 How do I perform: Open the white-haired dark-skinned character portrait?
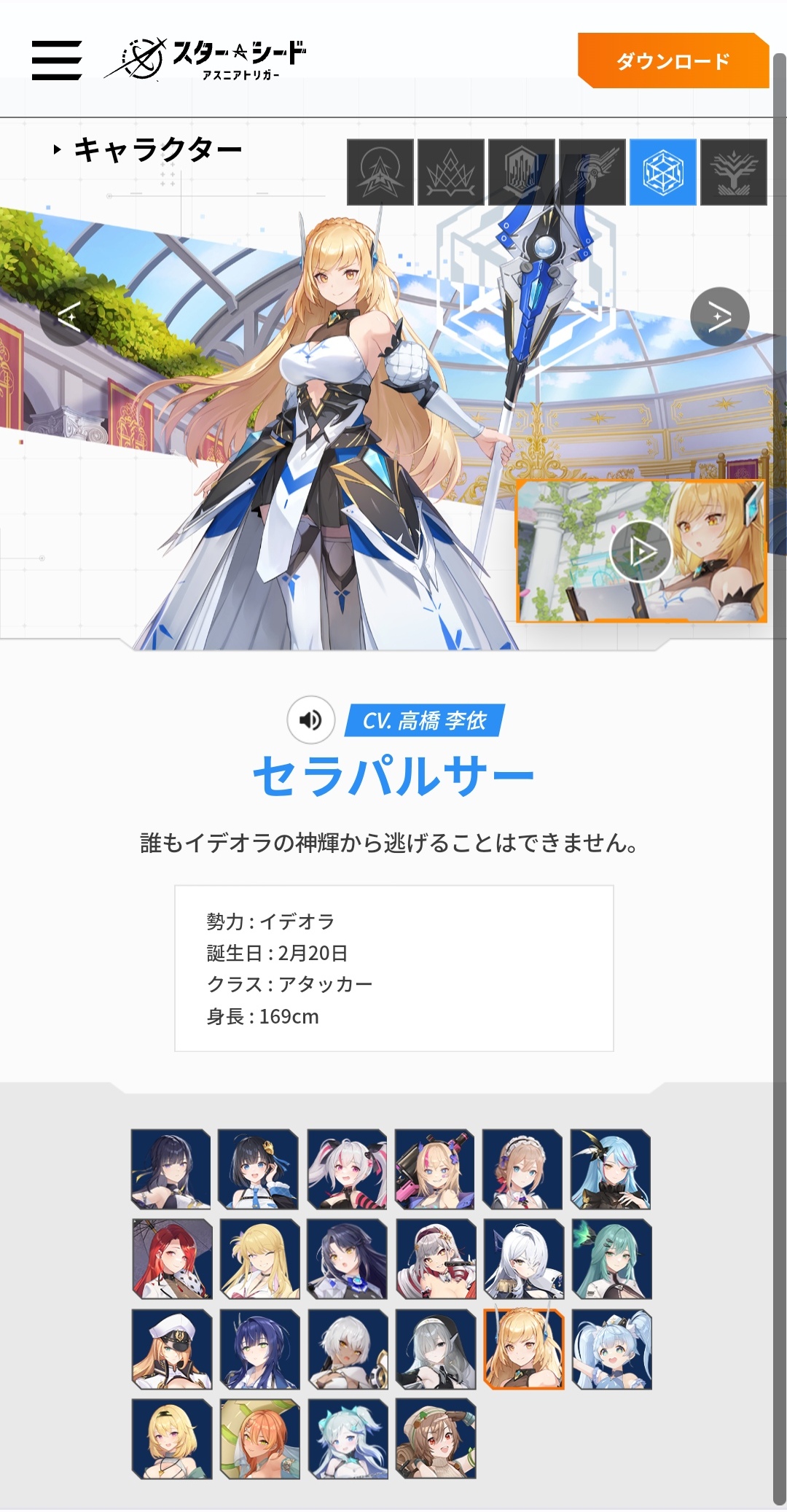[x=348, y=1349]
